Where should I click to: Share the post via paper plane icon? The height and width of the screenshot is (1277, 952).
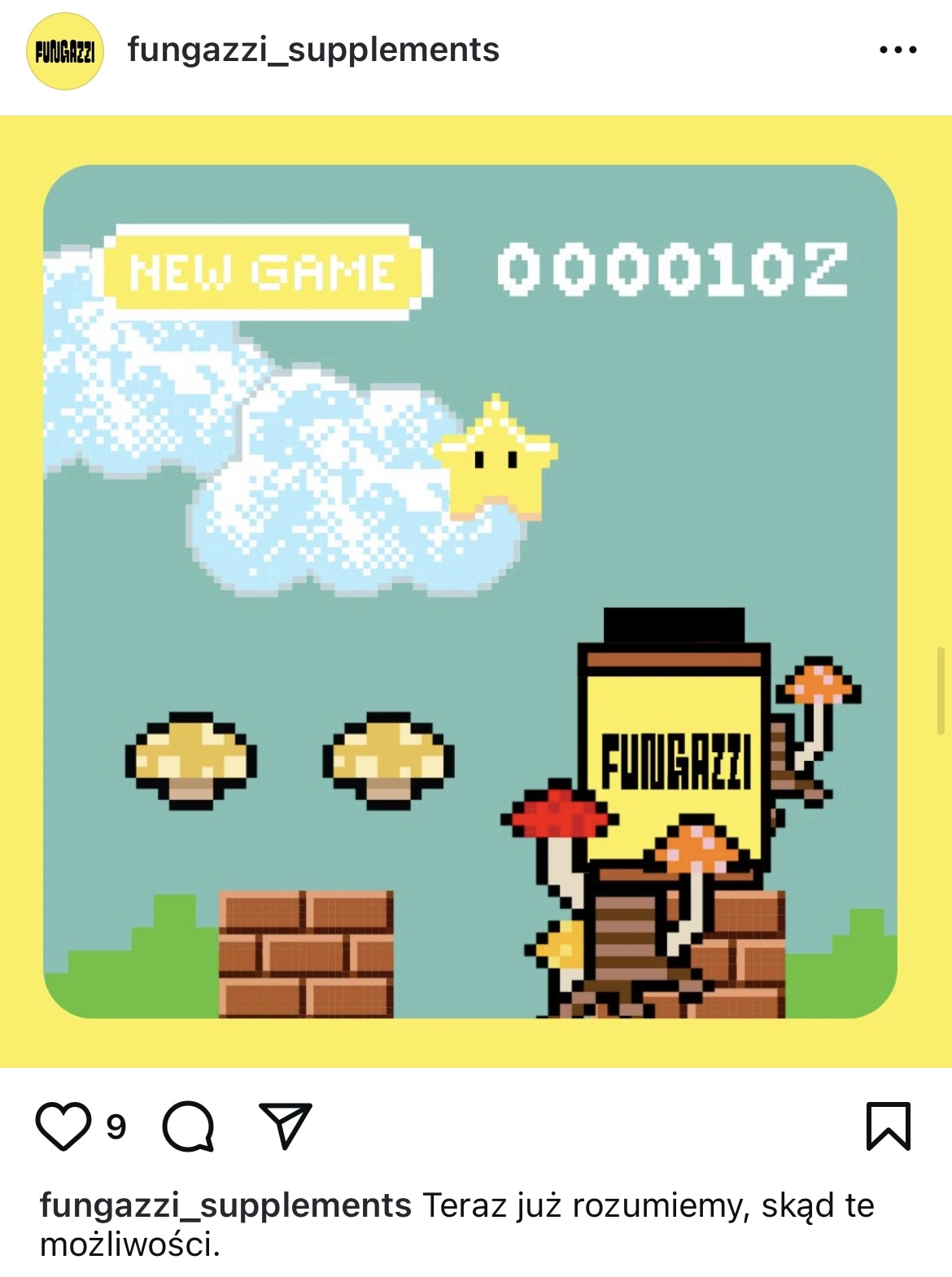(x=285, y=1126)
